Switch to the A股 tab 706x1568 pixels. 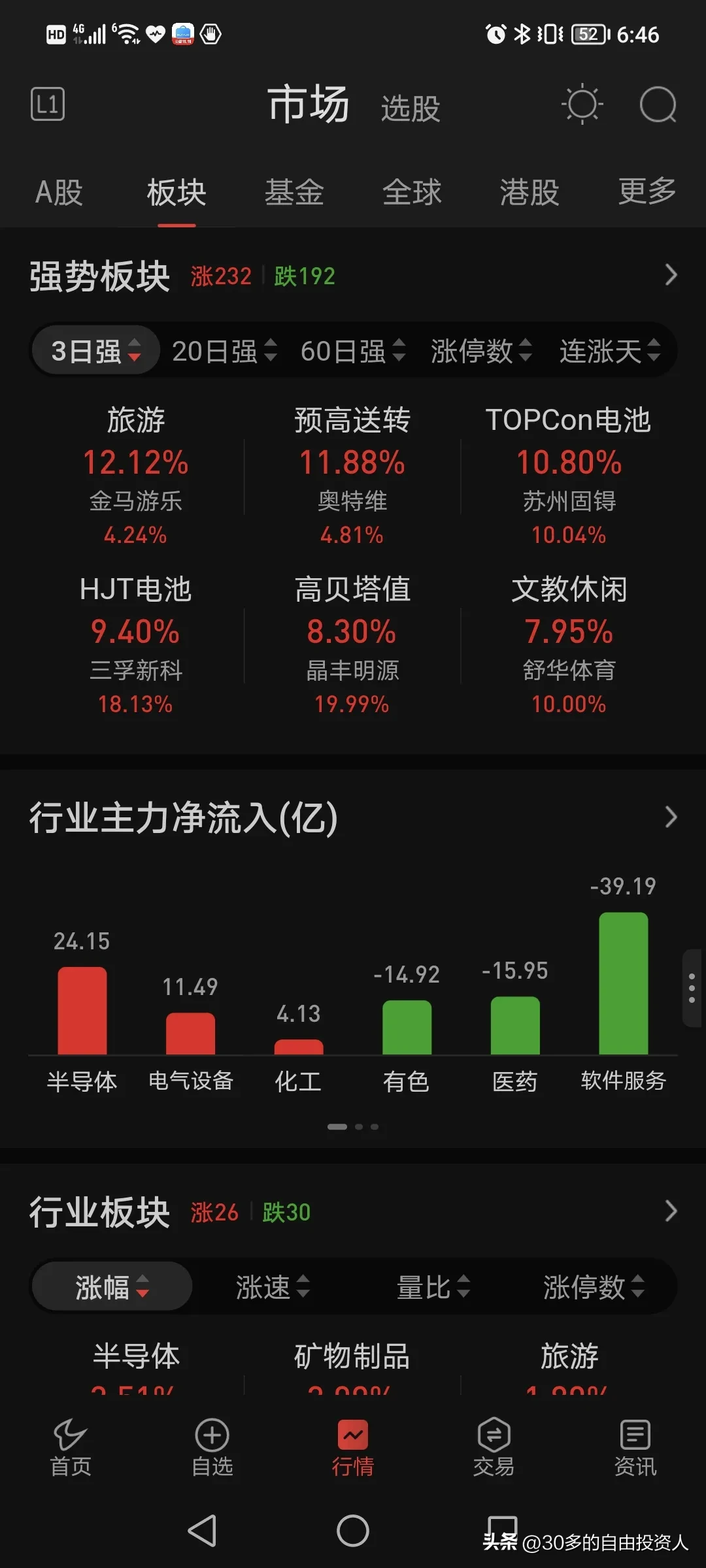click(x=59, y=193)
